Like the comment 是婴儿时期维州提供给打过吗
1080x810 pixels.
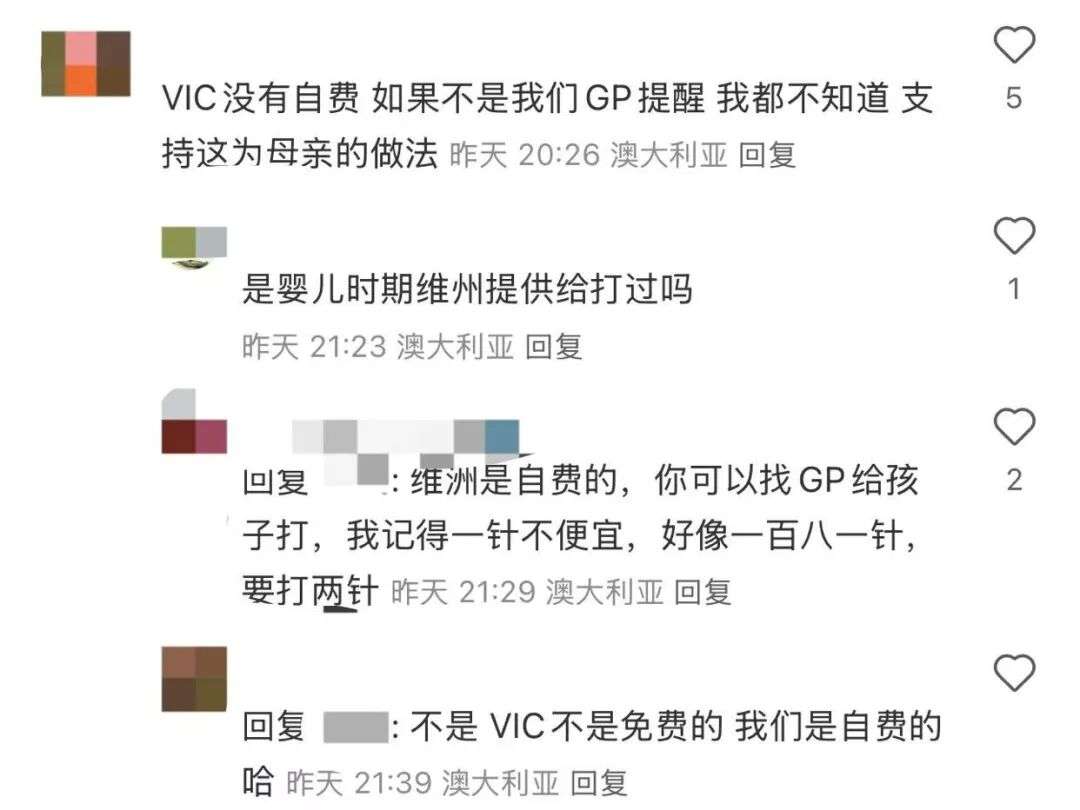(x=1014, y=237)
